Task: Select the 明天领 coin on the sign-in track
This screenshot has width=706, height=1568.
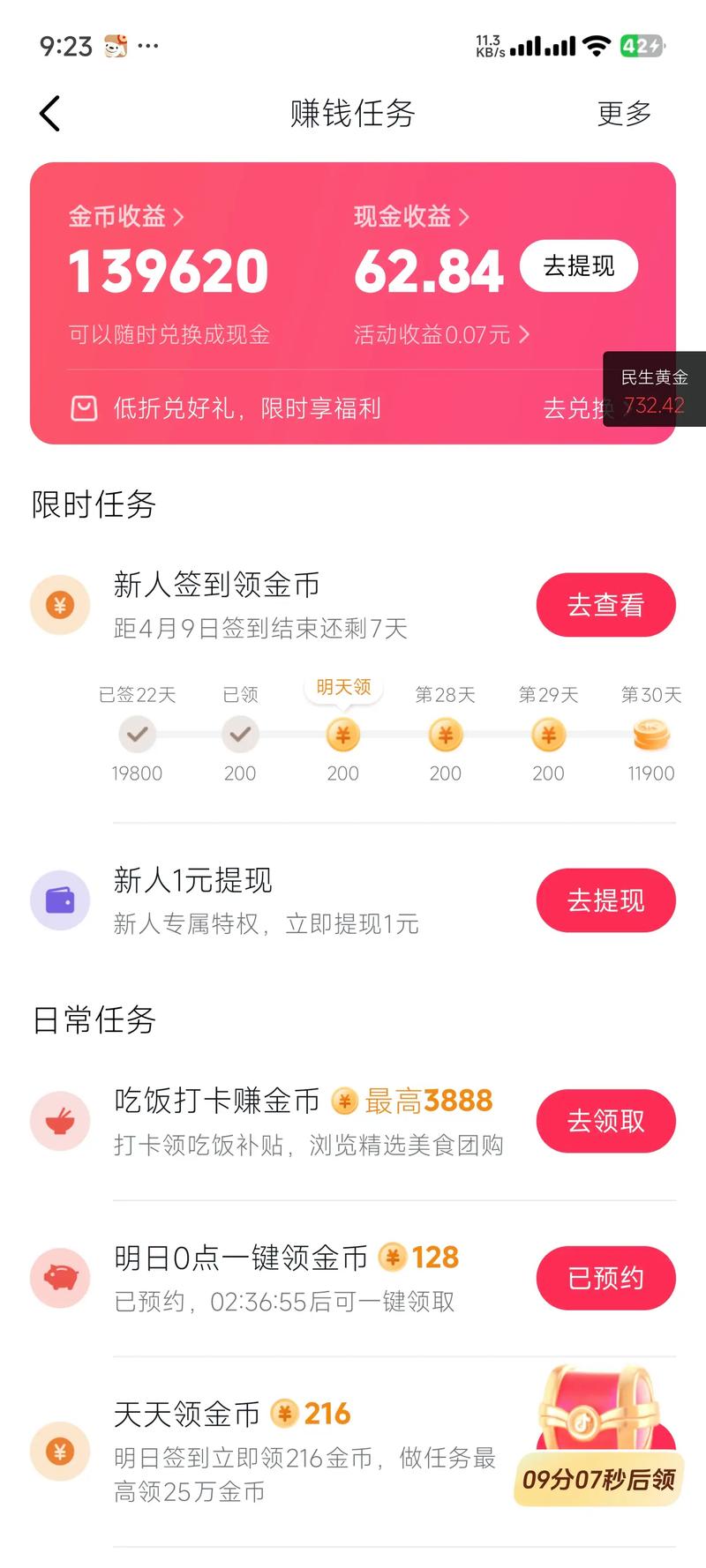Action: (343, 735)
